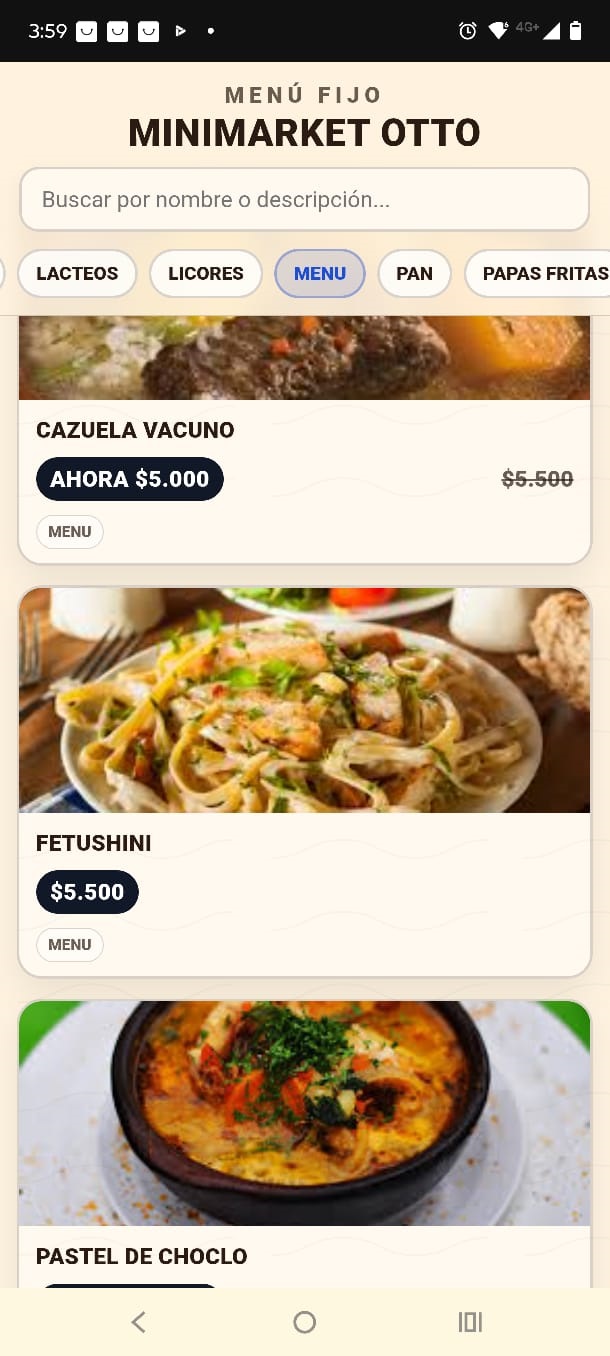Viewport: 610px width, 1356px height.
Task: Focus the search field for name or description
Action: 304,200
